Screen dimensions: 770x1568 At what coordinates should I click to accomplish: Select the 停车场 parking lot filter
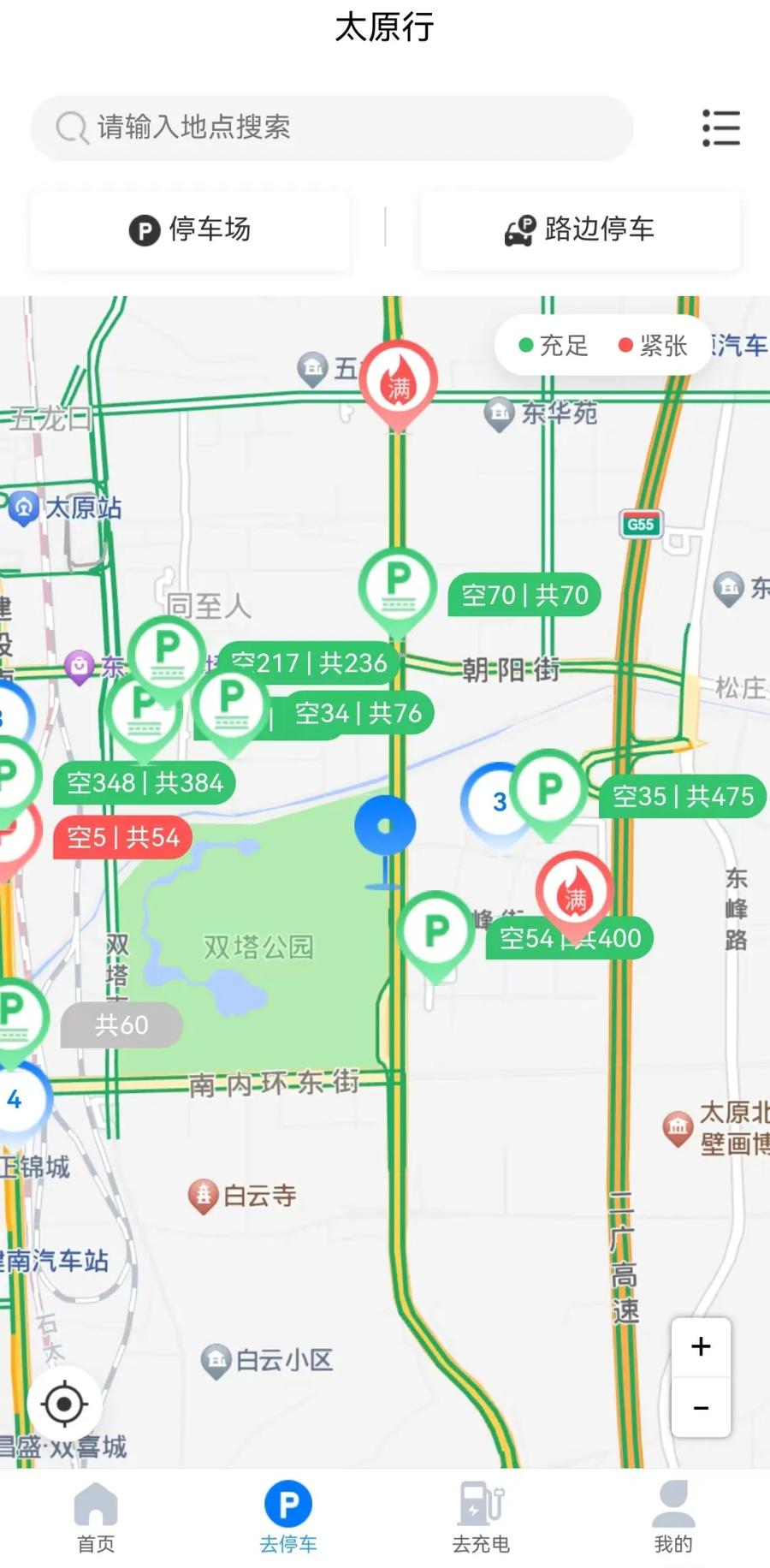coord(190,229)
